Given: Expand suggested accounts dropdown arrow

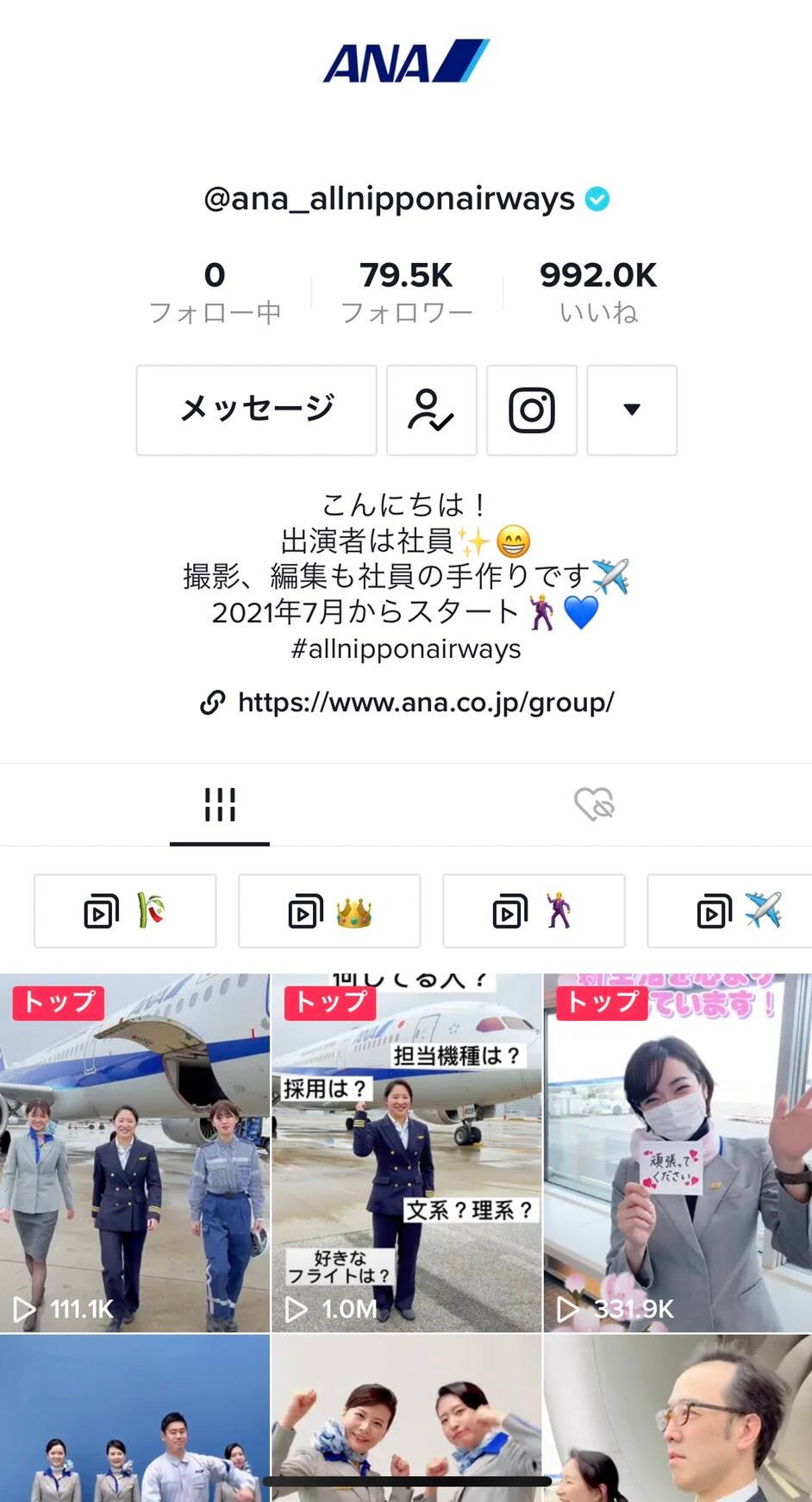Looking at the screenshot, I should pos(632,410).
